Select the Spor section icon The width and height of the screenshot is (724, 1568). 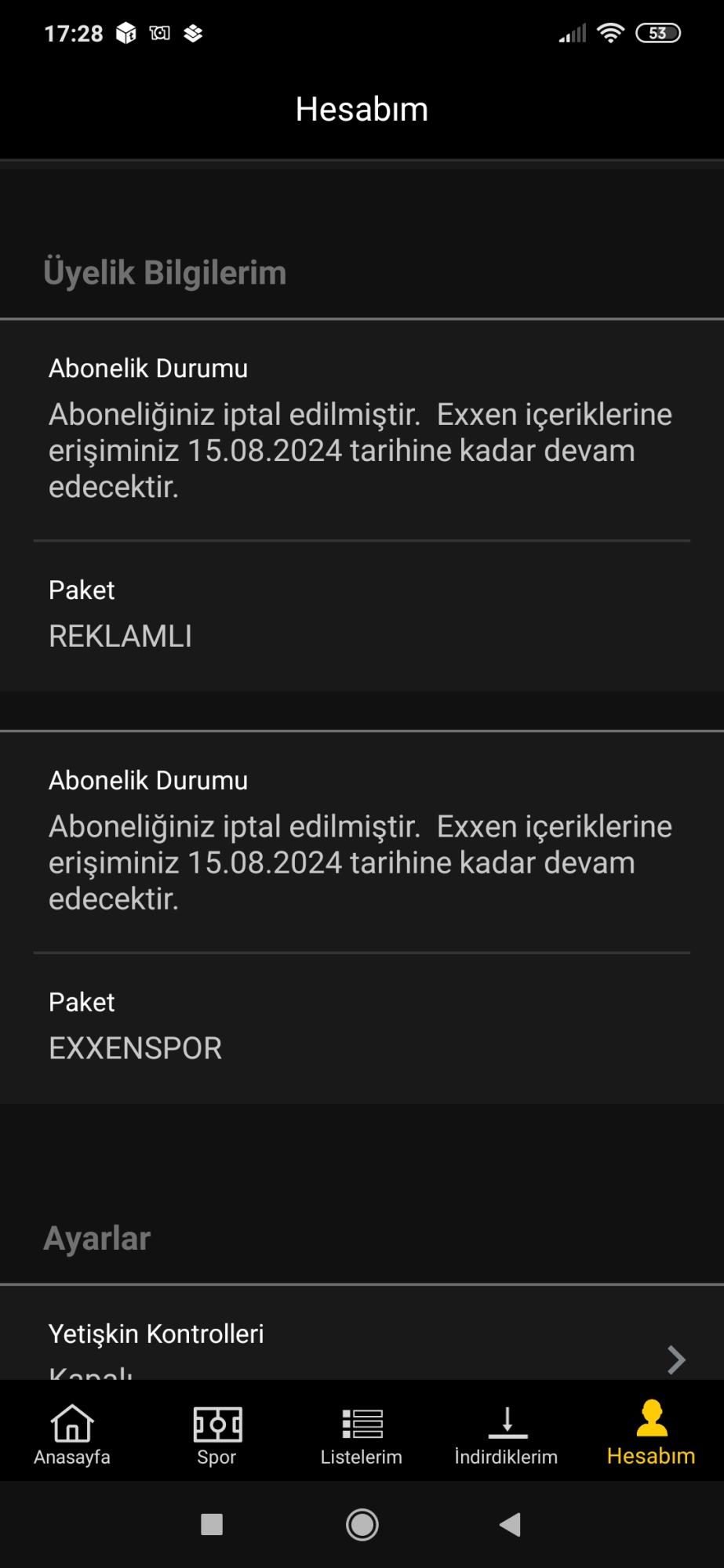pos(217,1427)
